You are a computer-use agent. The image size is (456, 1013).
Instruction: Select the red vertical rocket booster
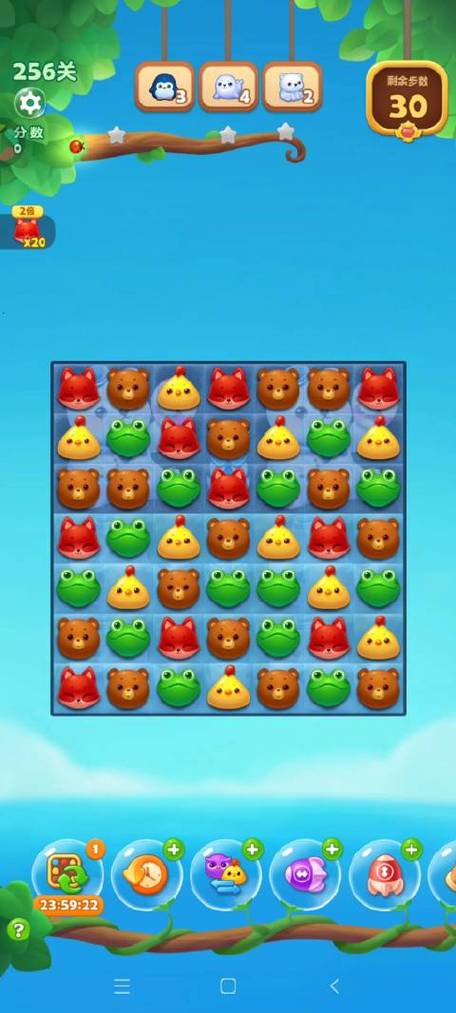point(385,875)
